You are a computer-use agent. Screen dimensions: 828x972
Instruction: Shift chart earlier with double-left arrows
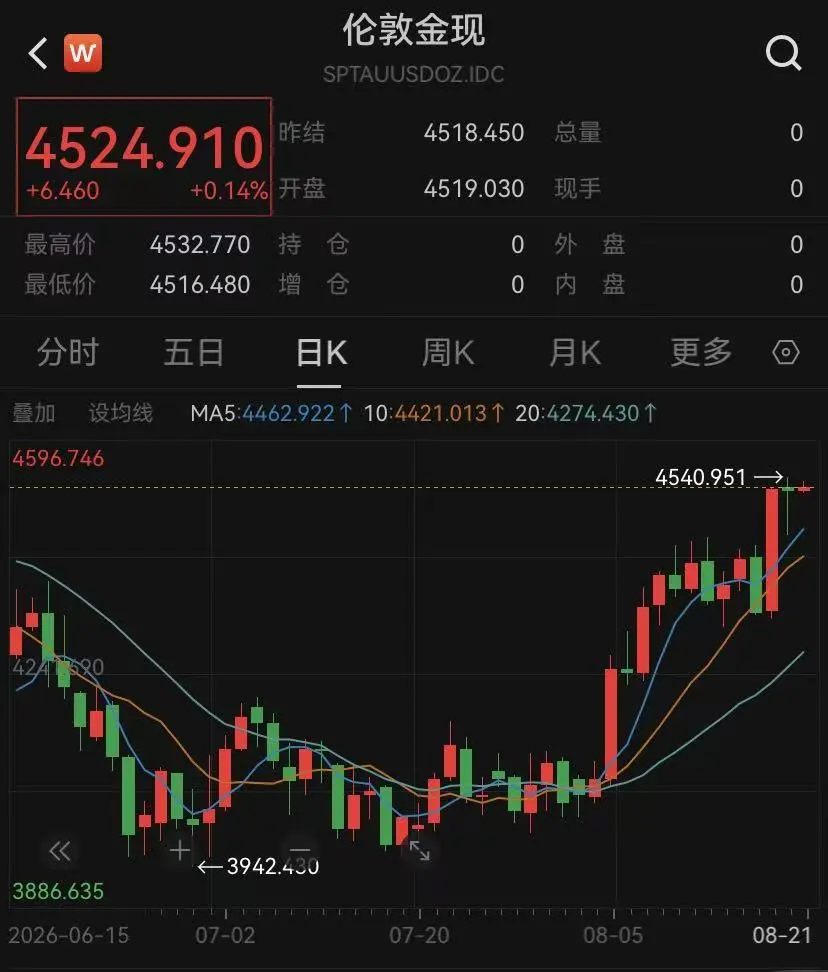coord(60,852)
